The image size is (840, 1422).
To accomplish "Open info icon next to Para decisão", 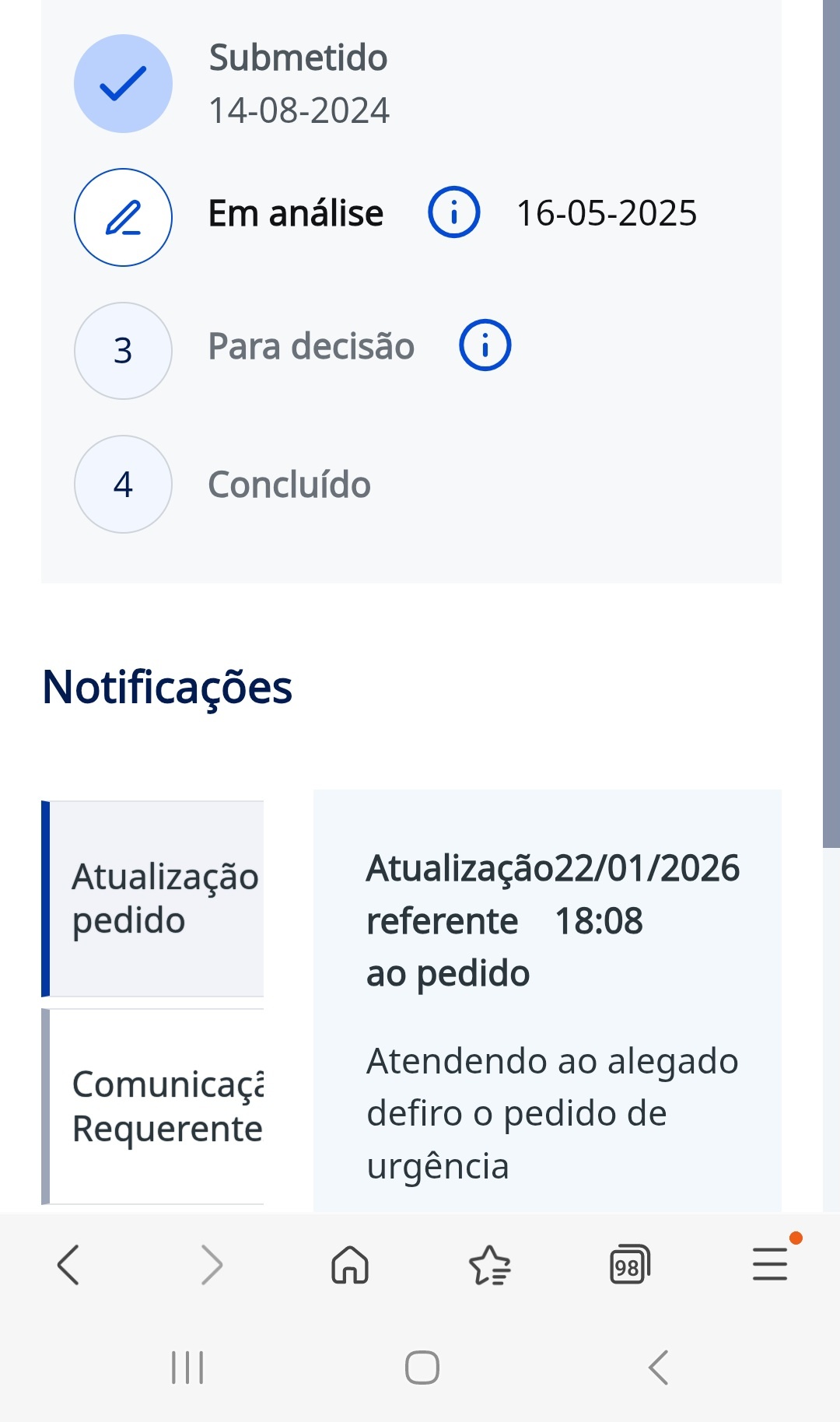I will [485, 345].
